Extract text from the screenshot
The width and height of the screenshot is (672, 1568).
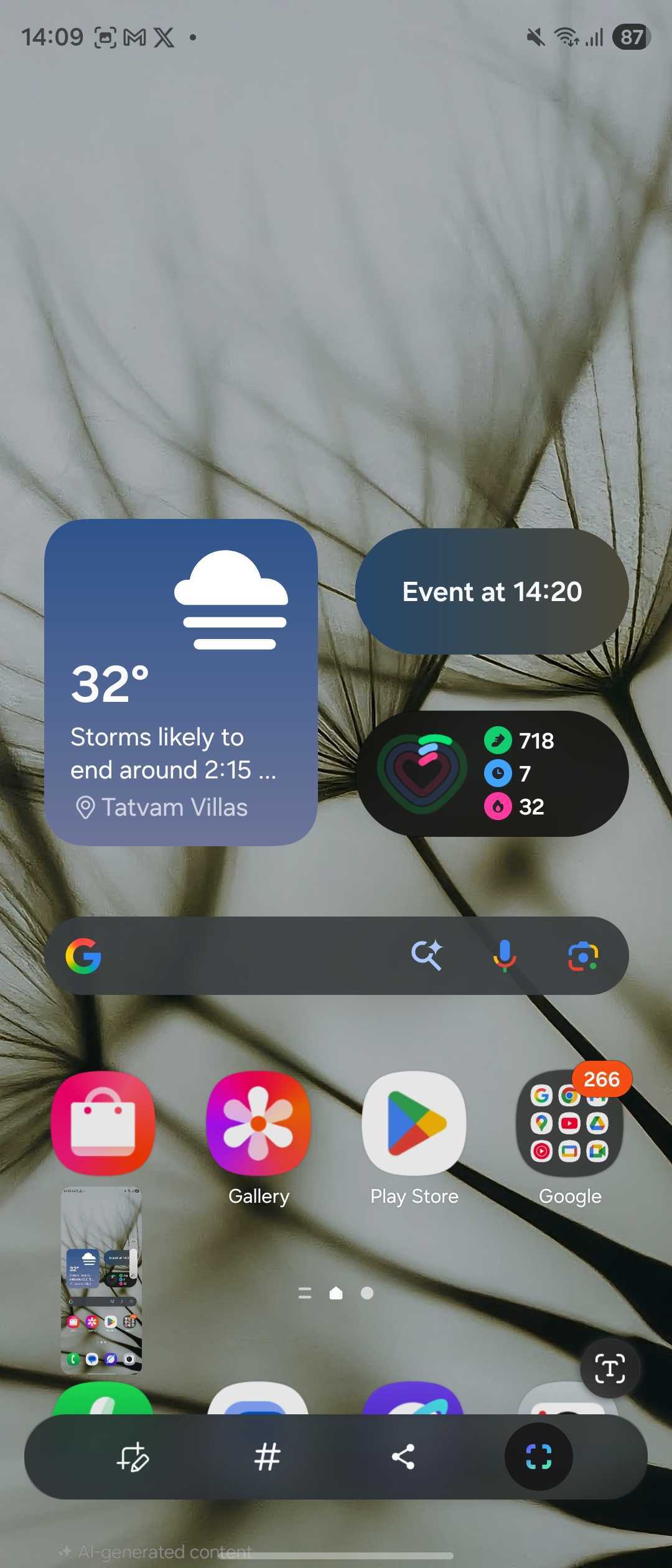pos(610,1369)
